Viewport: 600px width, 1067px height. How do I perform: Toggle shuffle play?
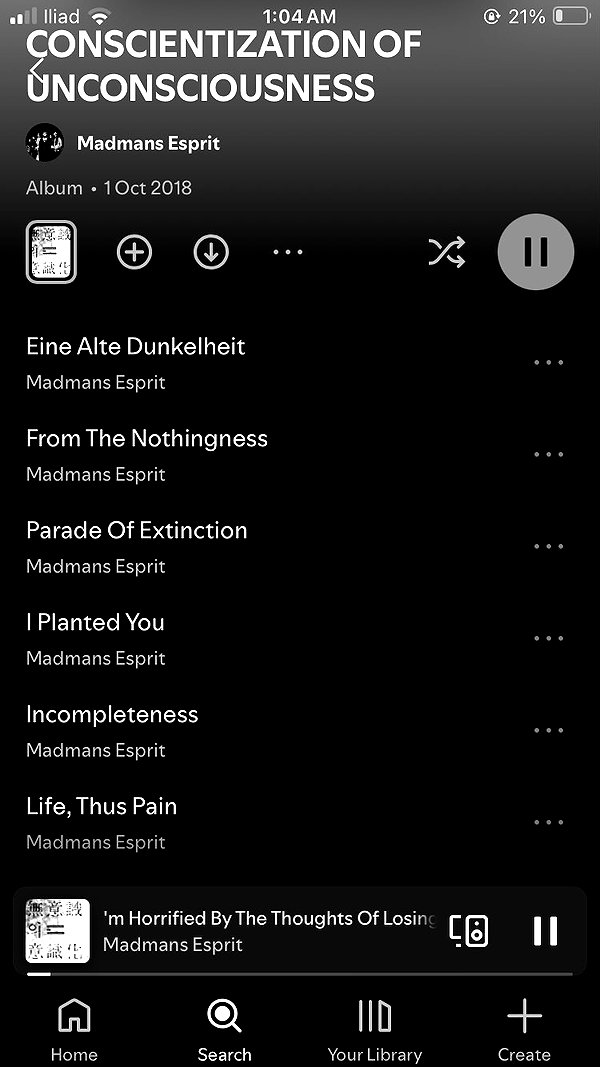[447, 252]
